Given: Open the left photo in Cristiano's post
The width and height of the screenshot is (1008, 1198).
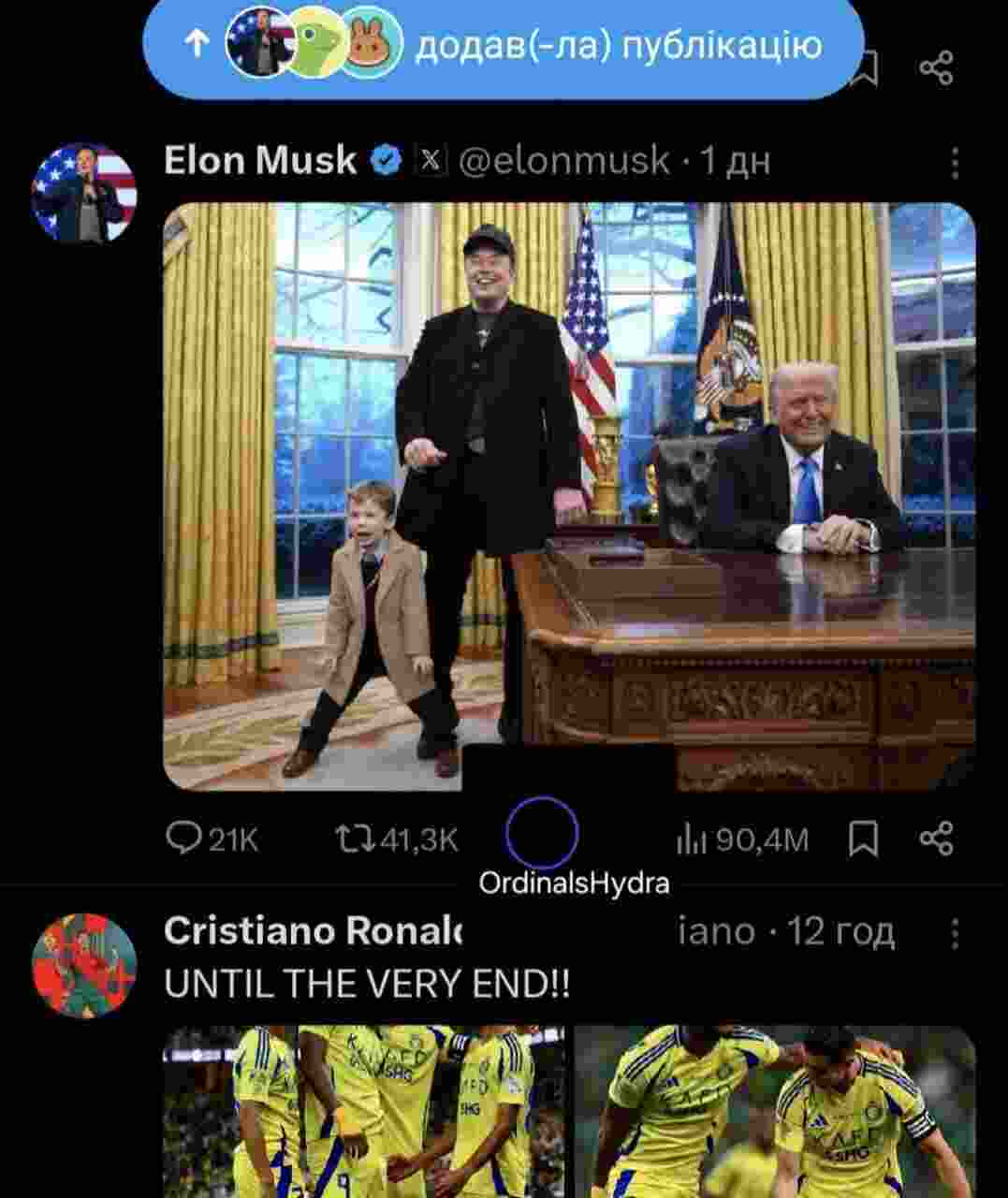Looking at the screenshot, I should 364,1111.
